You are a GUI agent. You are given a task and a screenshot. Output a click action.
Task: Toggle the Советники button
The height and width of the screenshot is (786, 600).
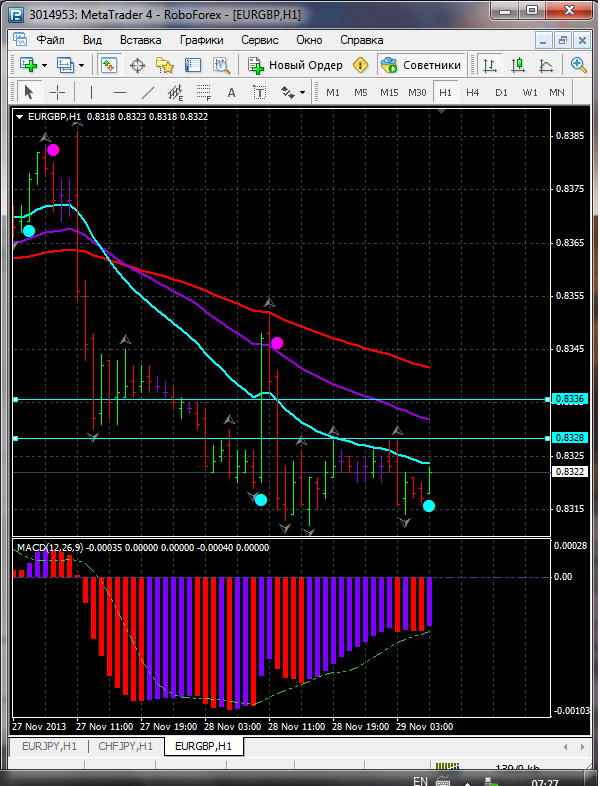click(421, 65)
